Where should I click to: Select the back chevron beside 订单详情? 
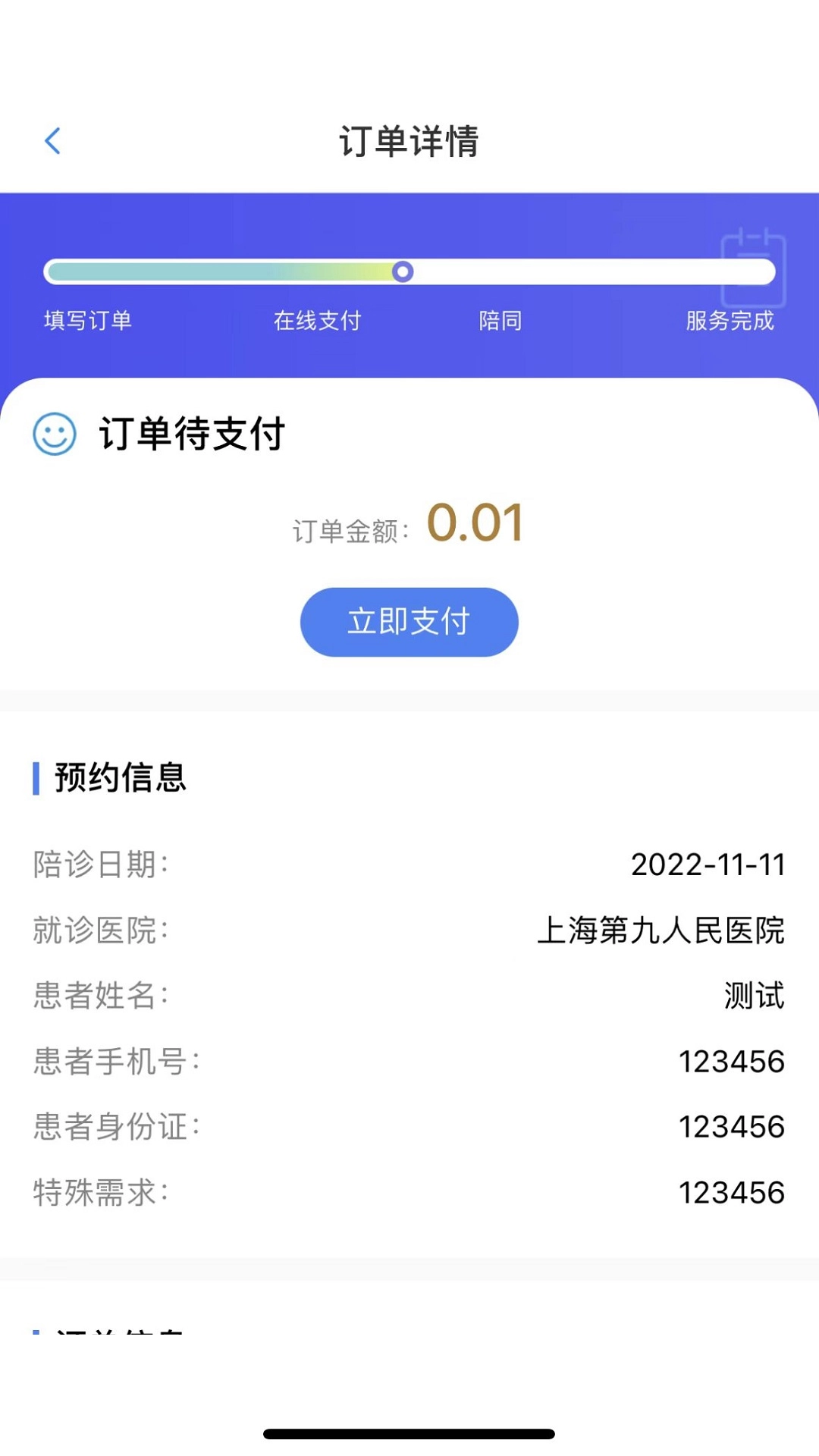(52, 141)
